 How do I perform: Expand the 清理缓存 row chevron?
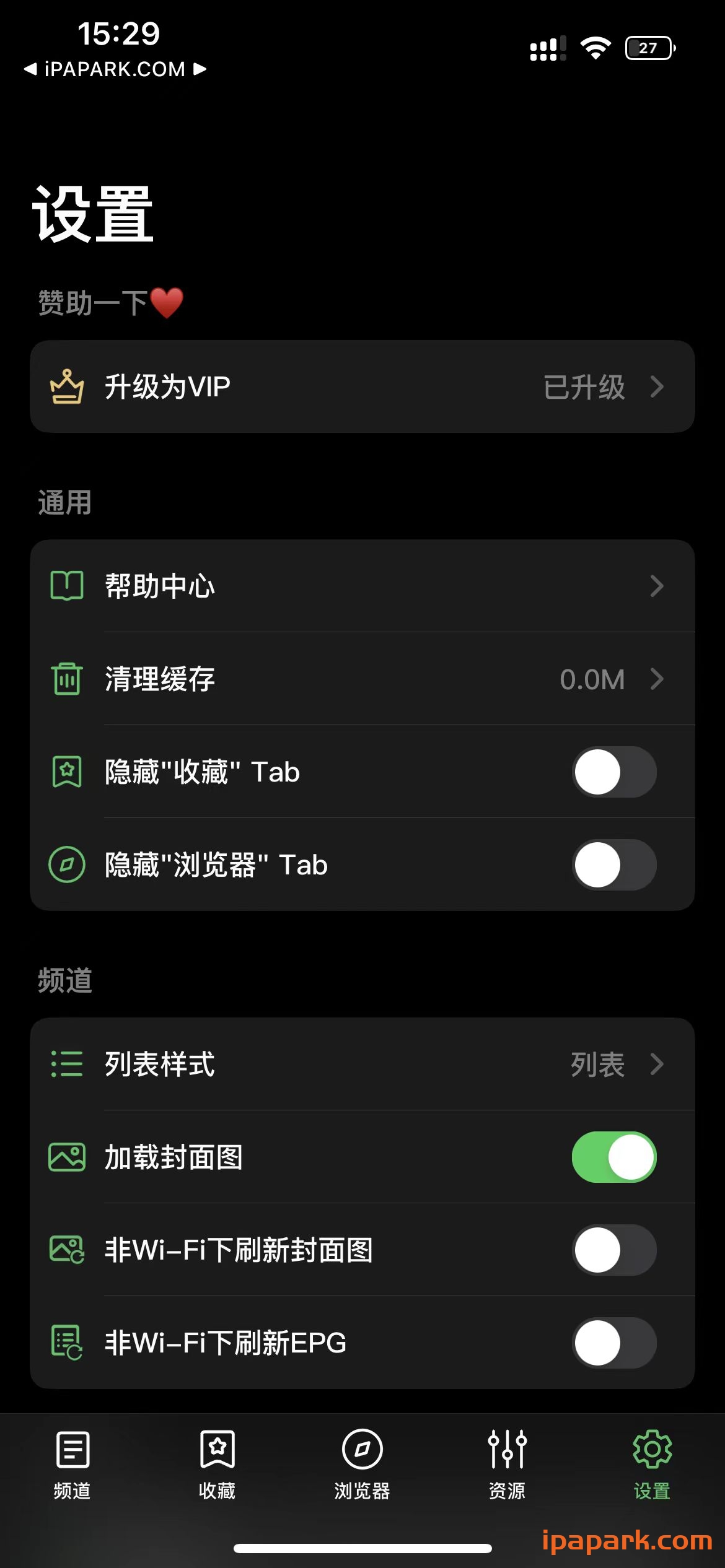point(658,679)
